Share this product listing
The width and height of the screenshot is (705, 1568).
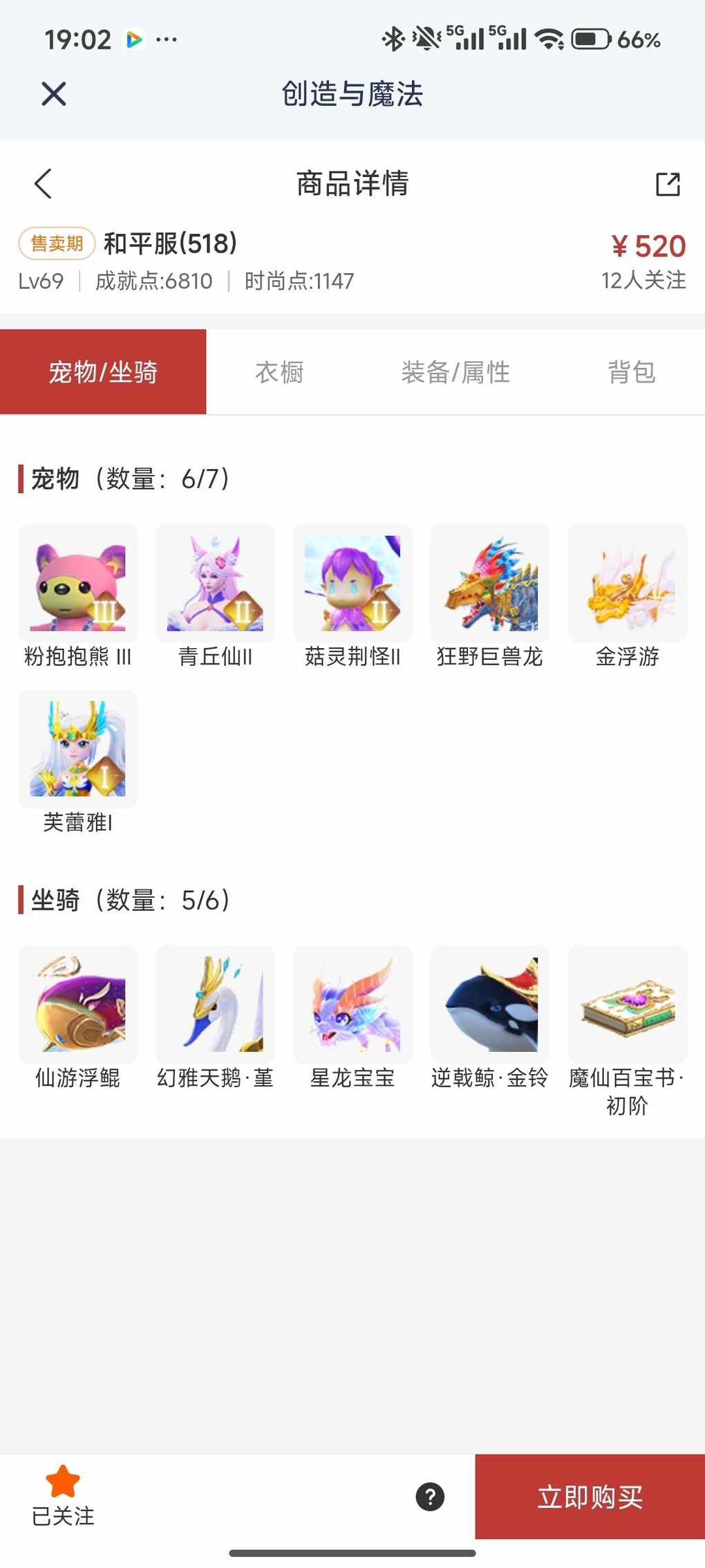pyautogui.click(x=668, y=184)
